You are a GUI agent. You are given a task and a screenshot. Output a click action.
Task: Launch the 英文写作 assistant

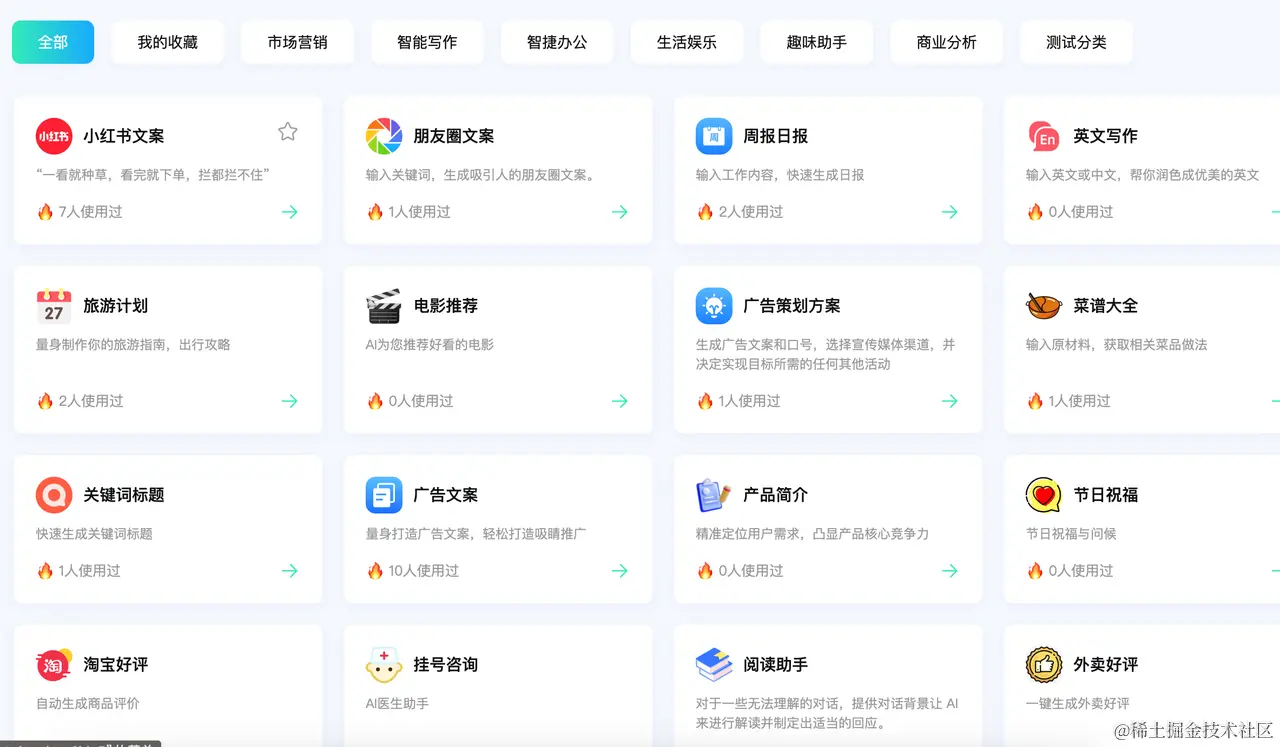[x=1140, y=169]
